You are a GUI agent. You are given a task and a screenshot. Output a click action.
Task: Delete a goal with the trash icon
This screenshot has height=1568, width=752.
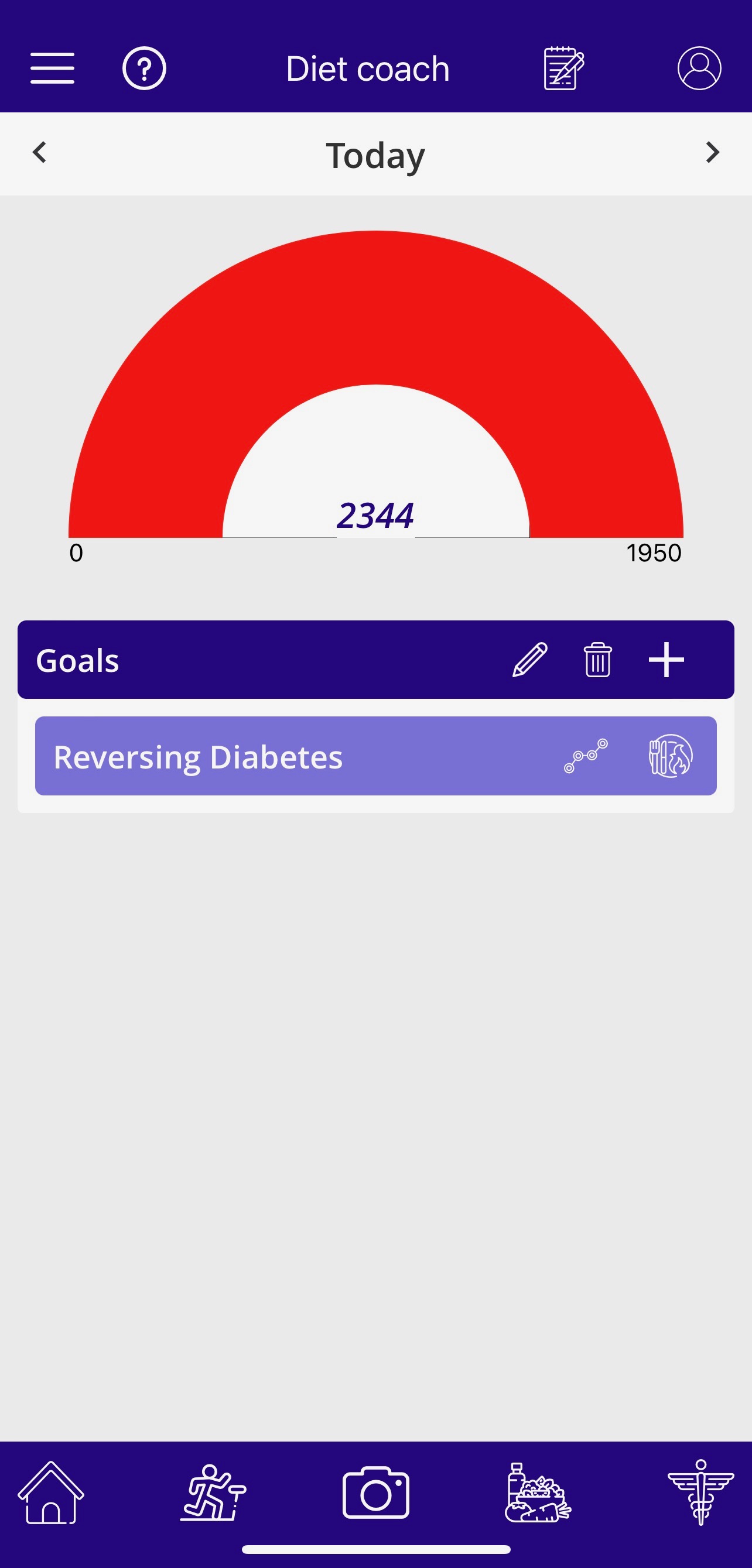(597, 660)
